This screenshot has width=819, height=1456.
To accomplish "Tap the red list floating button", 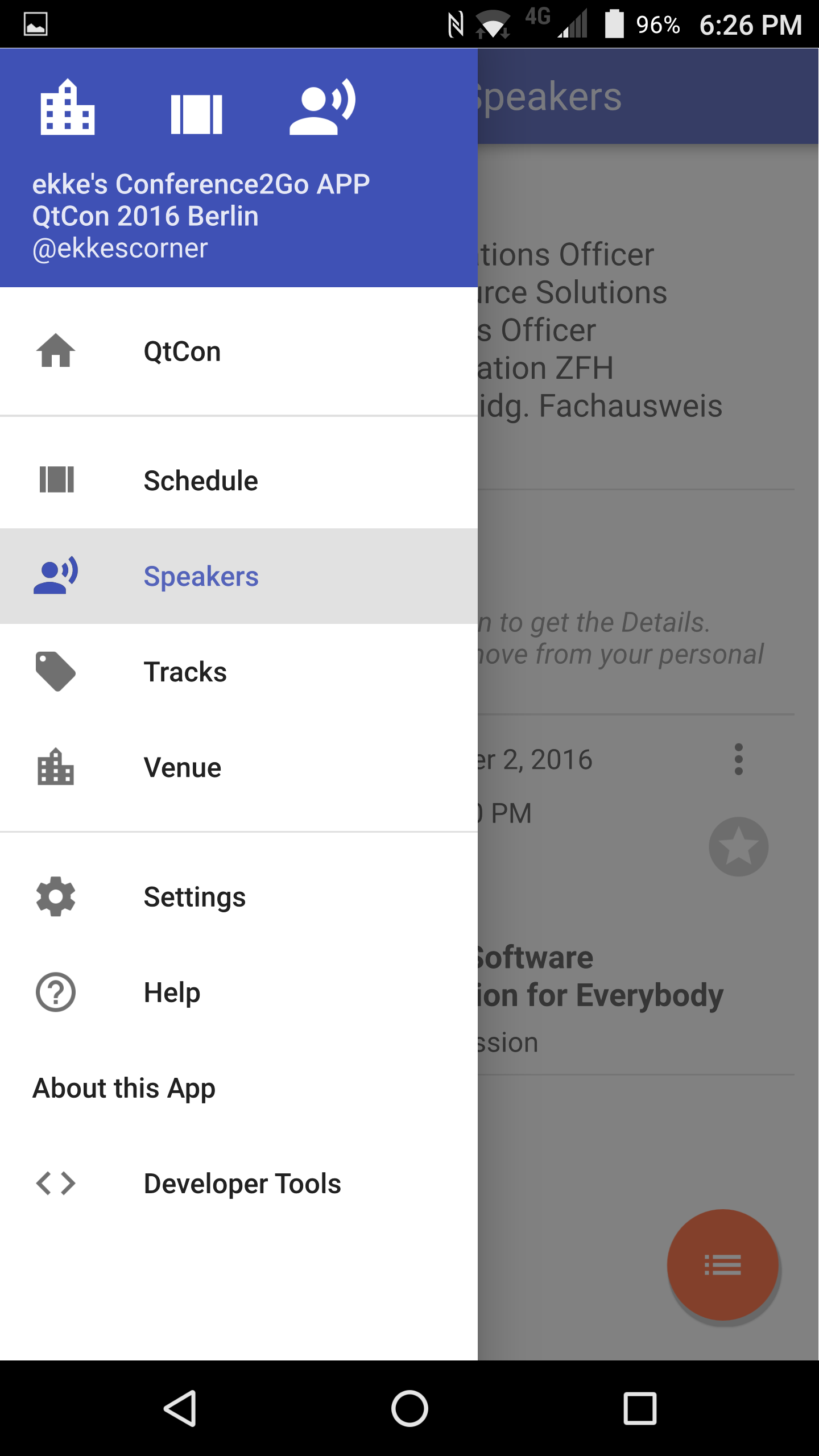I will (x=722, y=1265).
